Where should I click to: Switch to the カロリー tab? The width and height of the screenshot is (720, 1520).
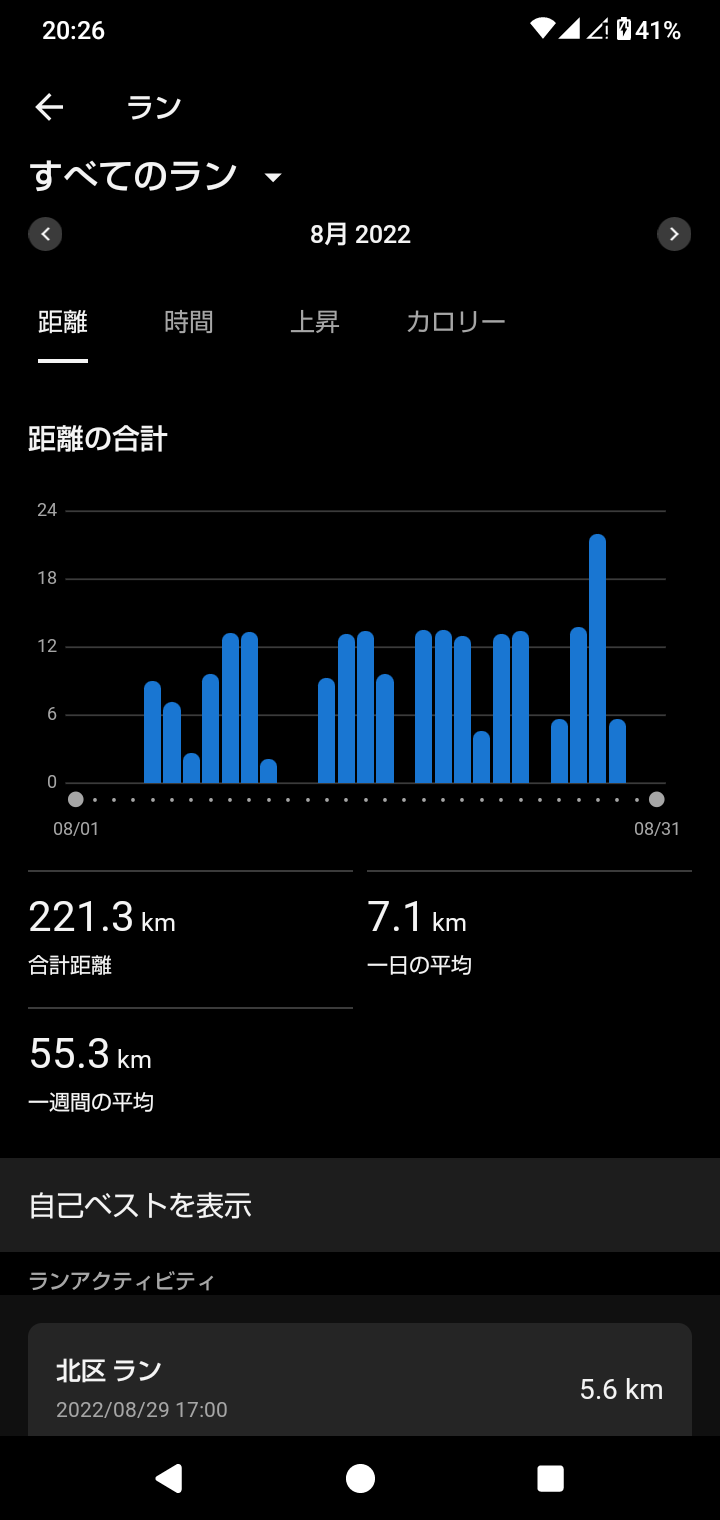click(456, 322)
